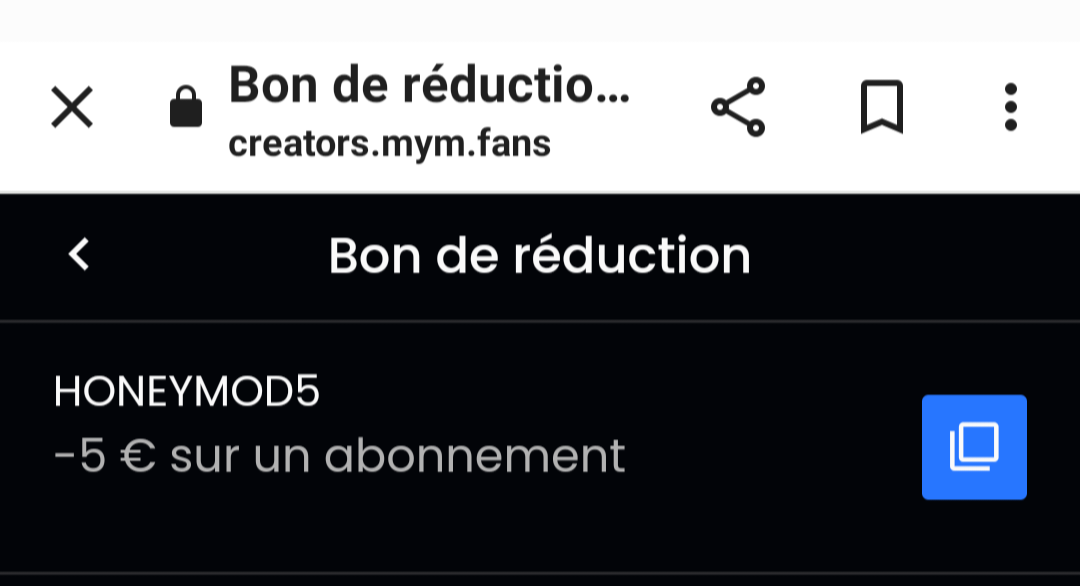Go back from Bon de réduction

click(79, 255)
